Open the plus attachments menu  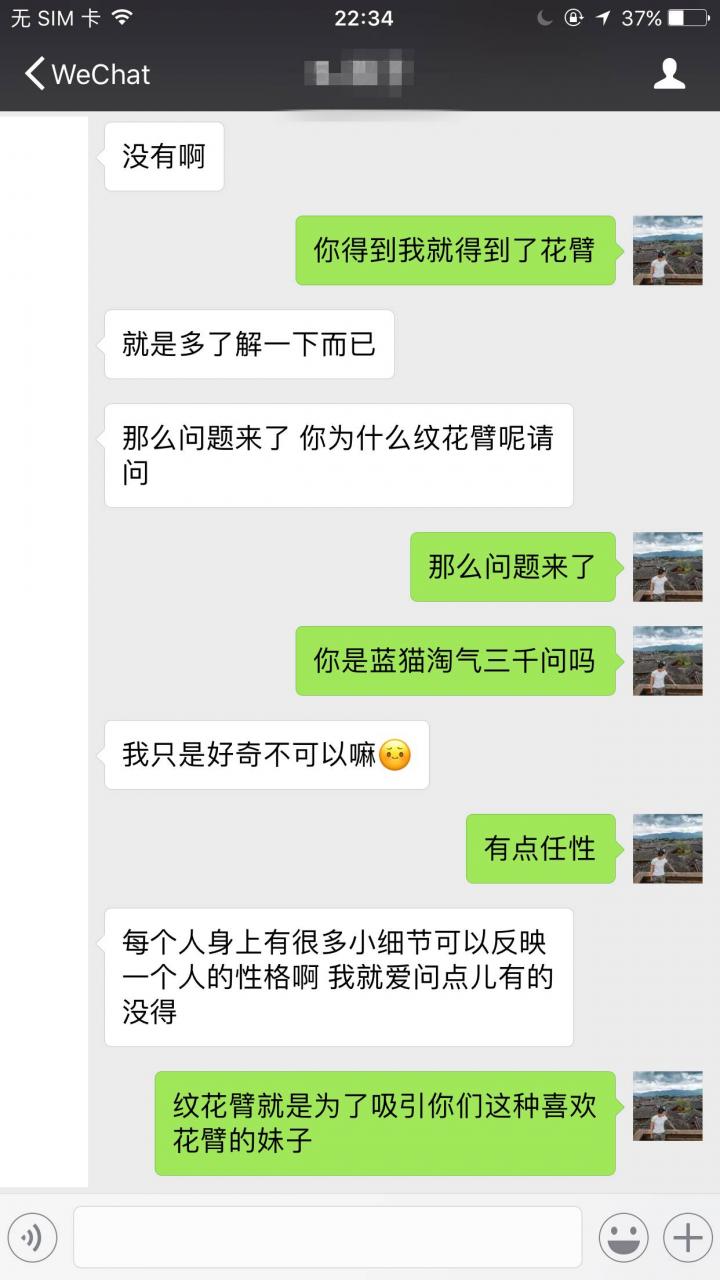click(688, 1238)
